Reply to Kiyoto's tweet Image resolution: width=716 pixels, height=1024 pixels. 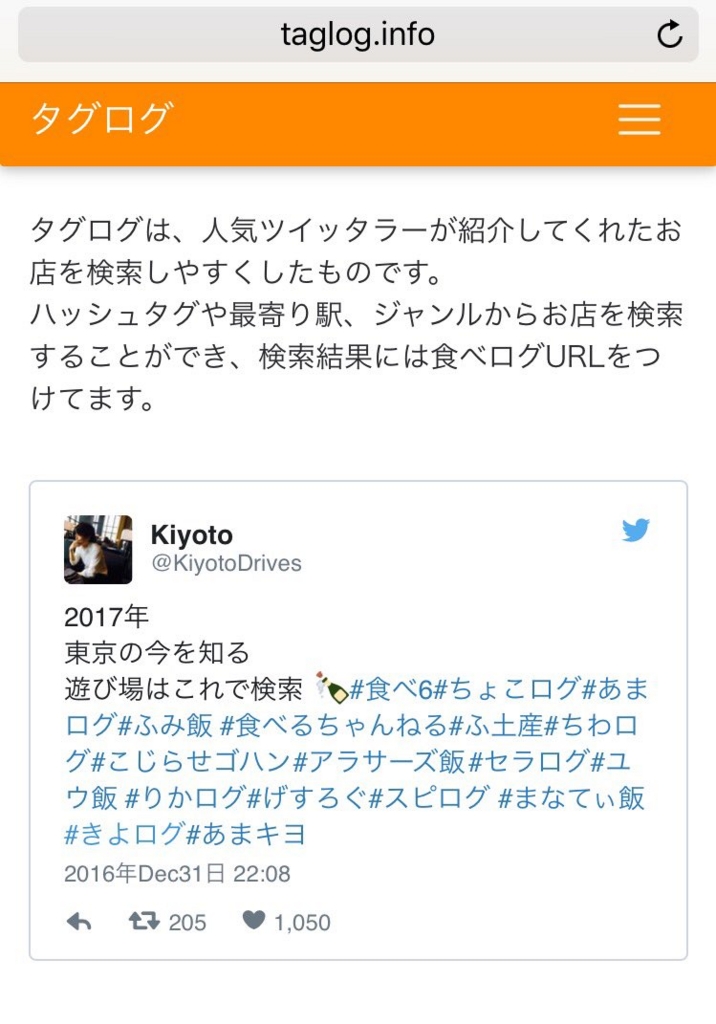79,921
